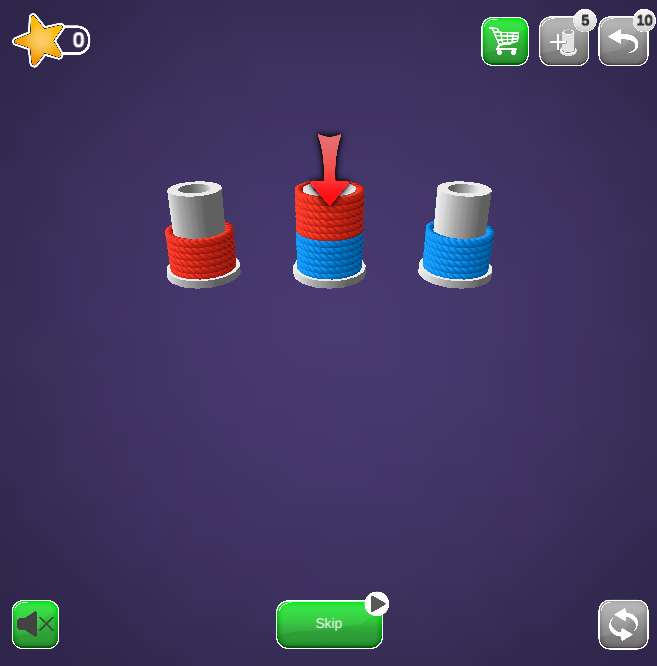Undo the last move

(x=623, y=43)
